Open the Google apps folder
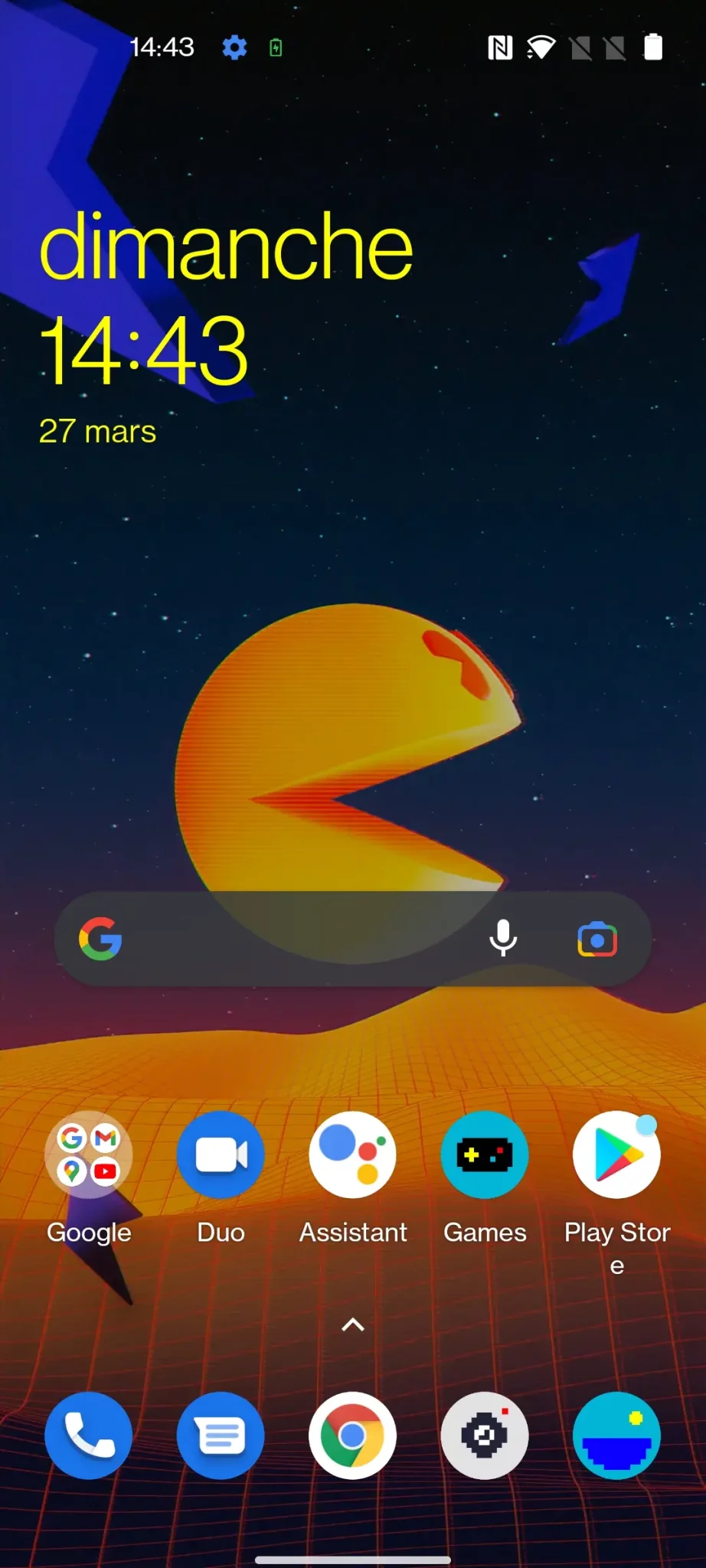706x1568 pixels. pyautogui.click(x=89, y=1155)
